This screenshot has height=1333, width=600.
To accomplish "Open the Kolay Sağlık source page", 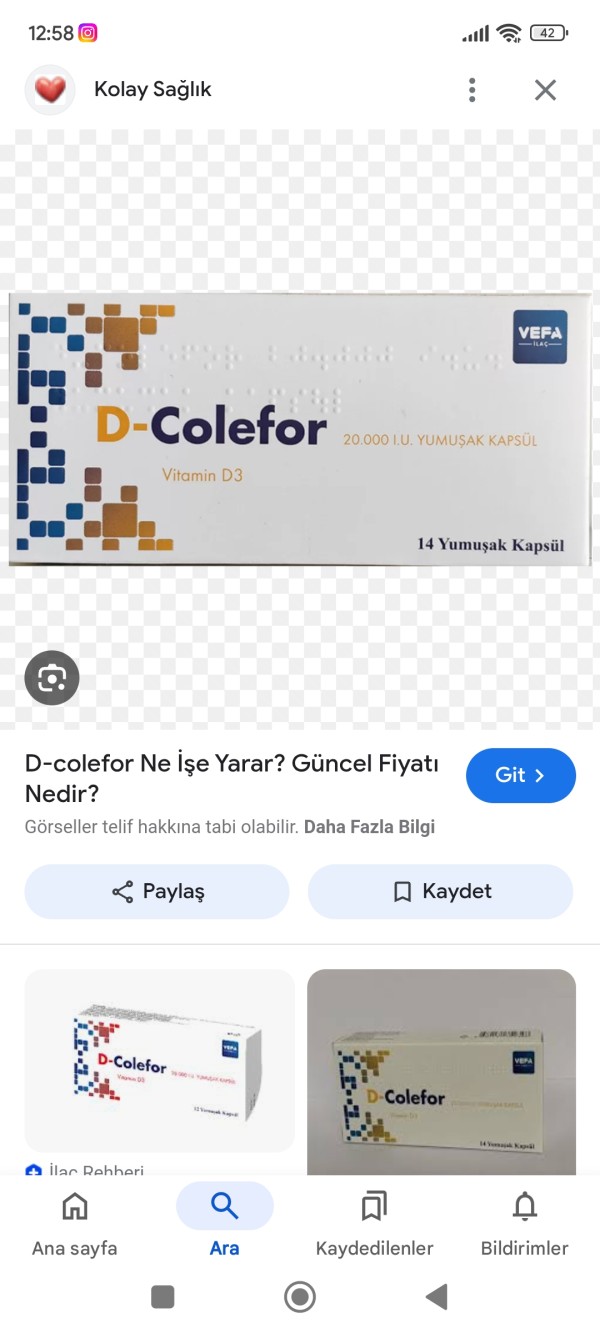I will [x=152, y=90].
